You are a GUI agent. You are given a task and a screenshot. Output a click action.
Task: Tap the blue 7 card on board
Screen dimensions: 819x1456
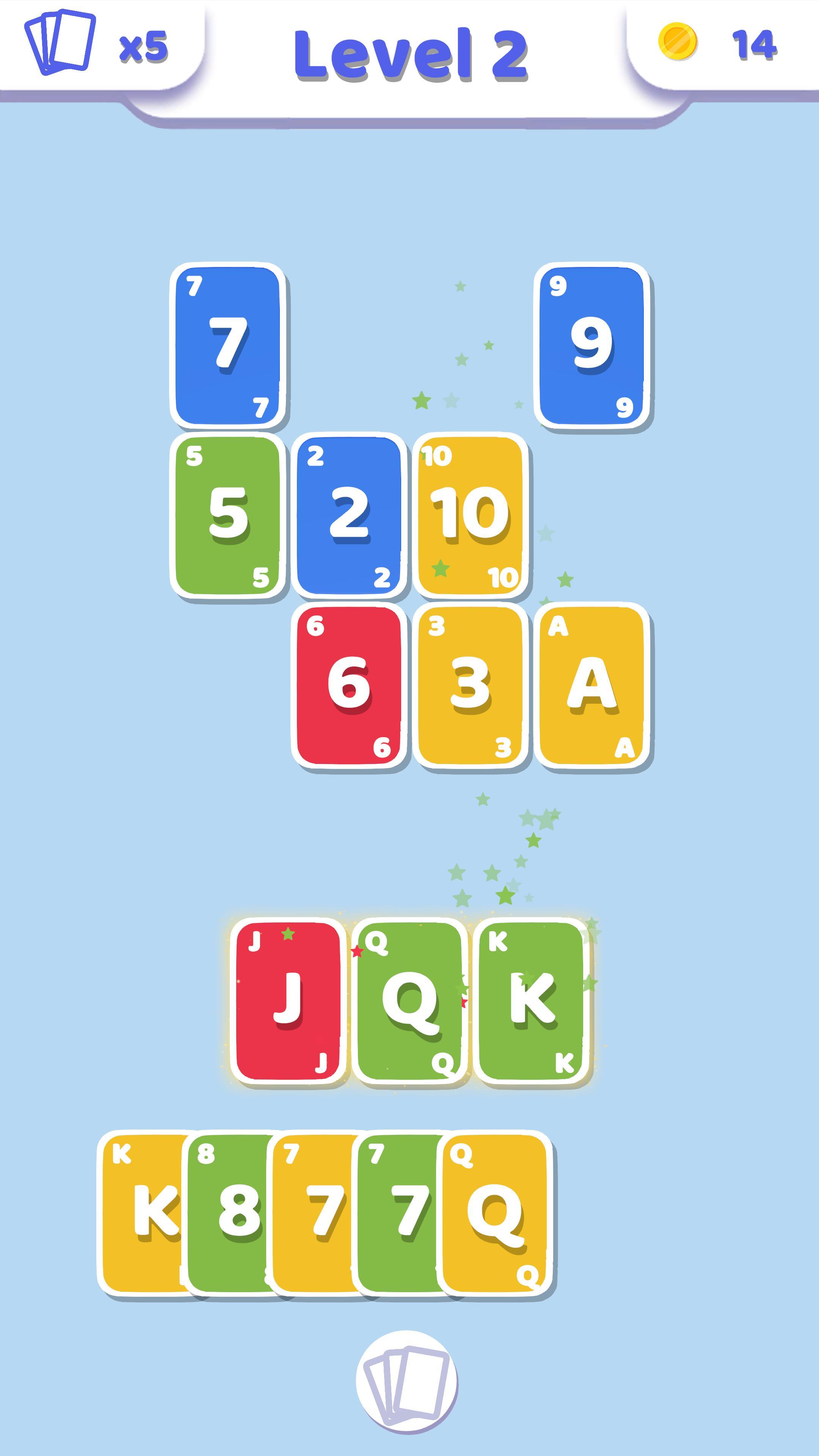point(228,345)
